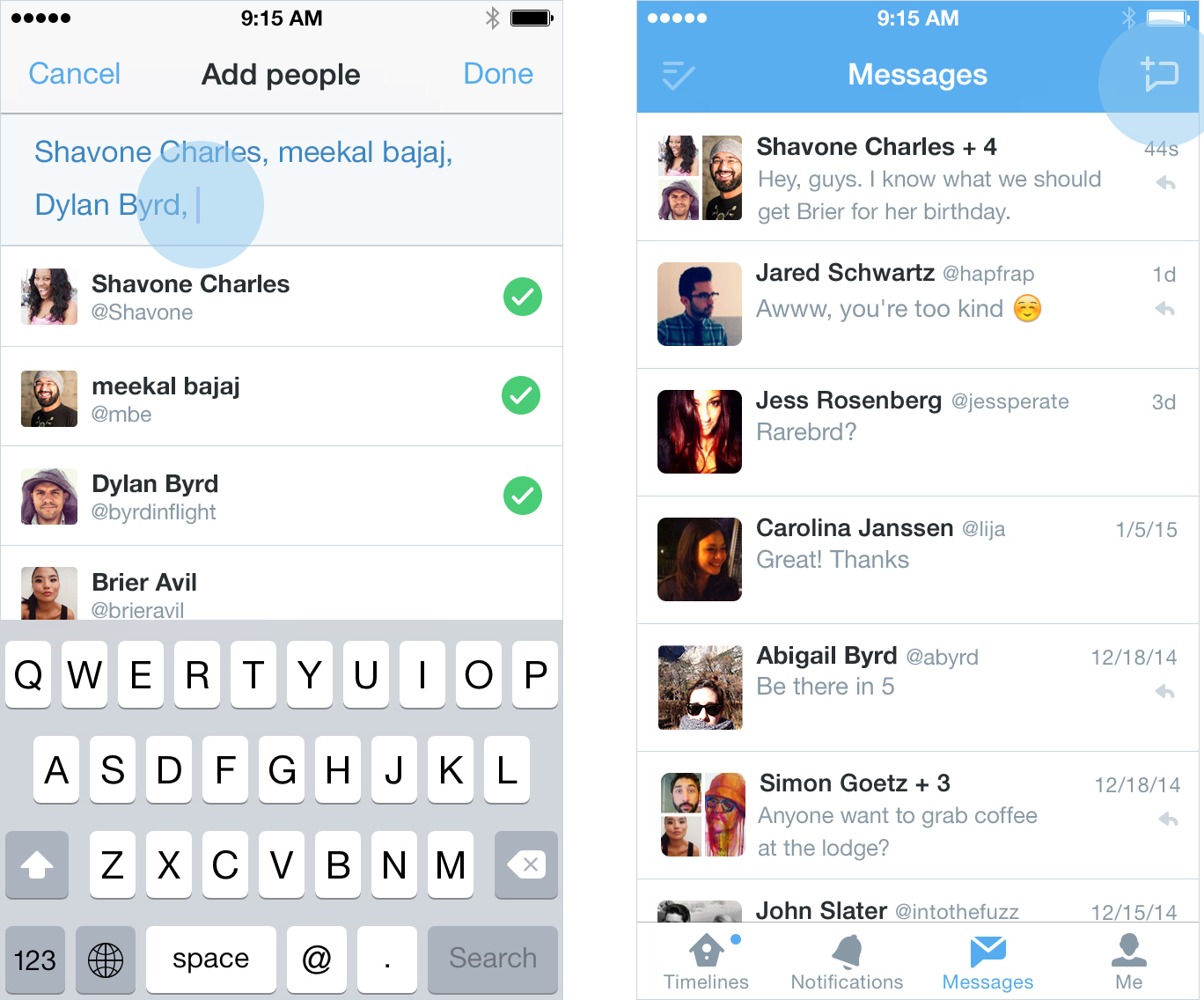Open group conversation Shavone Charles + 4
Viewport: 1204px width, 1000px height.
coord(915,179)
